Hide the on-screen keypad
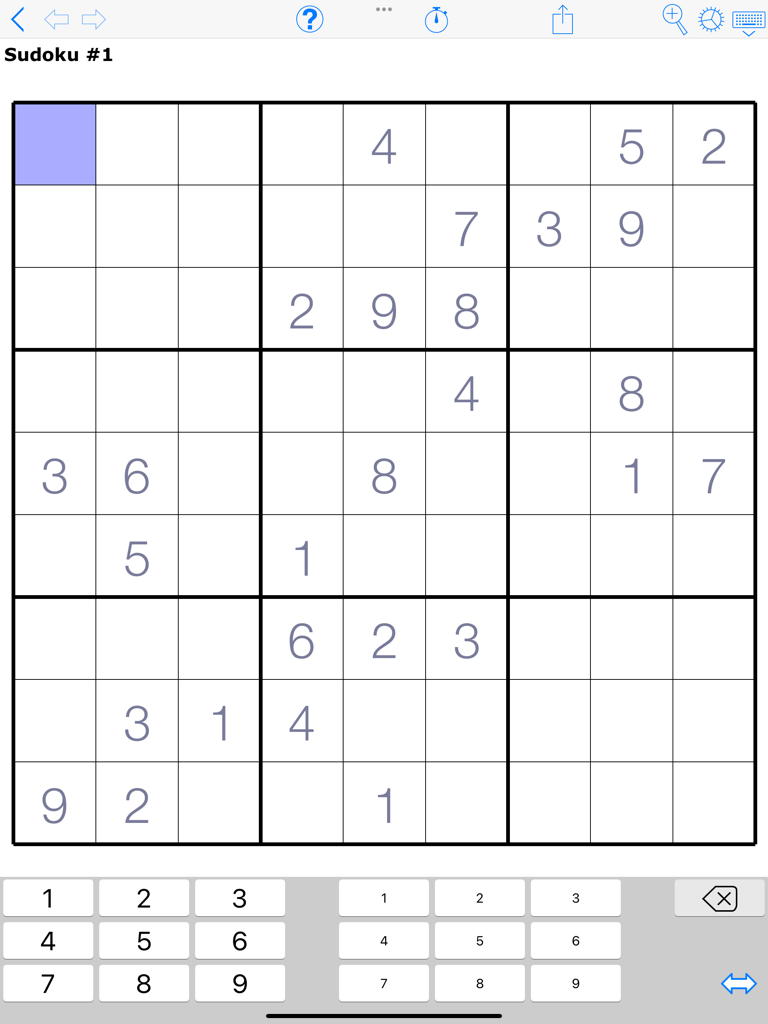The width and height of the screenshot is (768, 1024). 748,21
